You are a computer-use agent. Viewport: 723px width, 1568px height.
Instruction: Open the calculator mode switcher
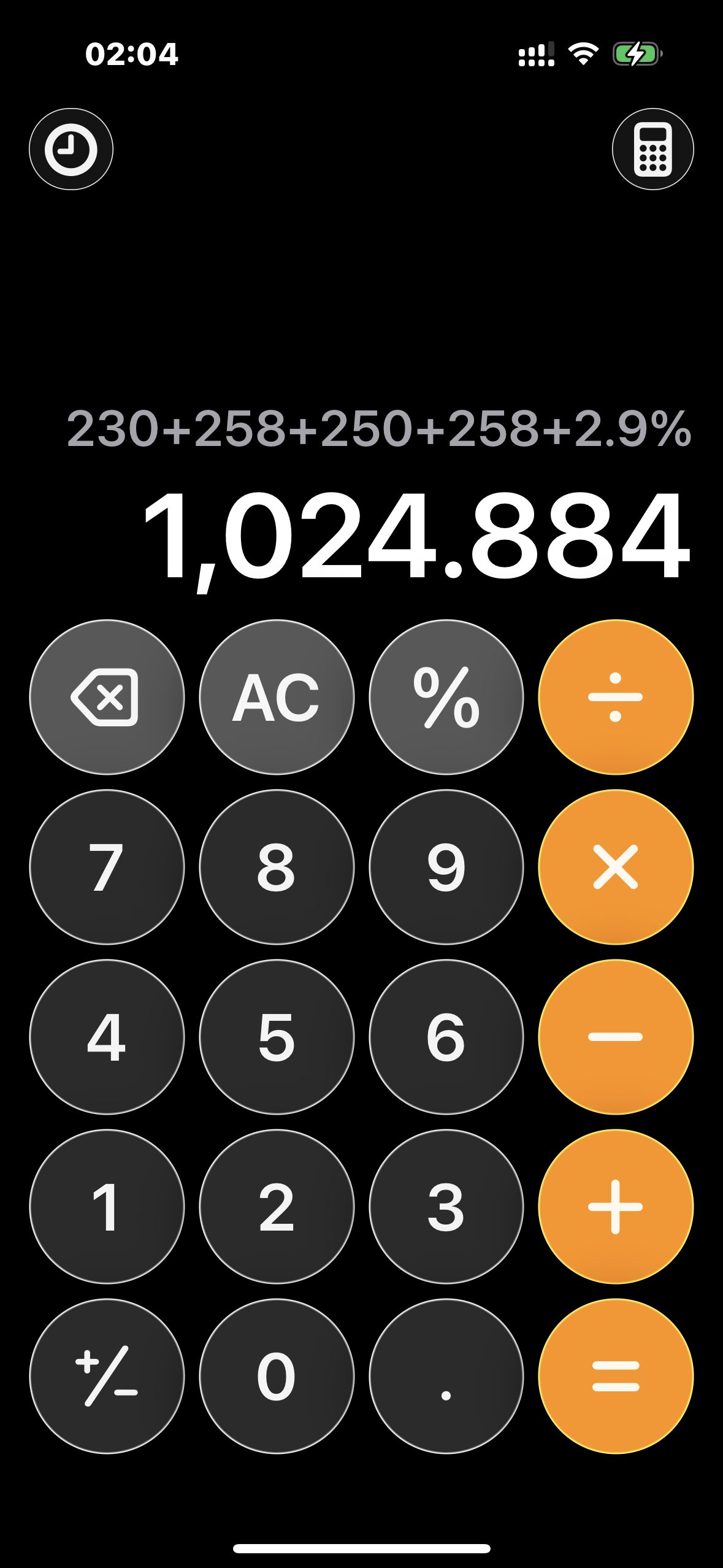coord(652,149)
